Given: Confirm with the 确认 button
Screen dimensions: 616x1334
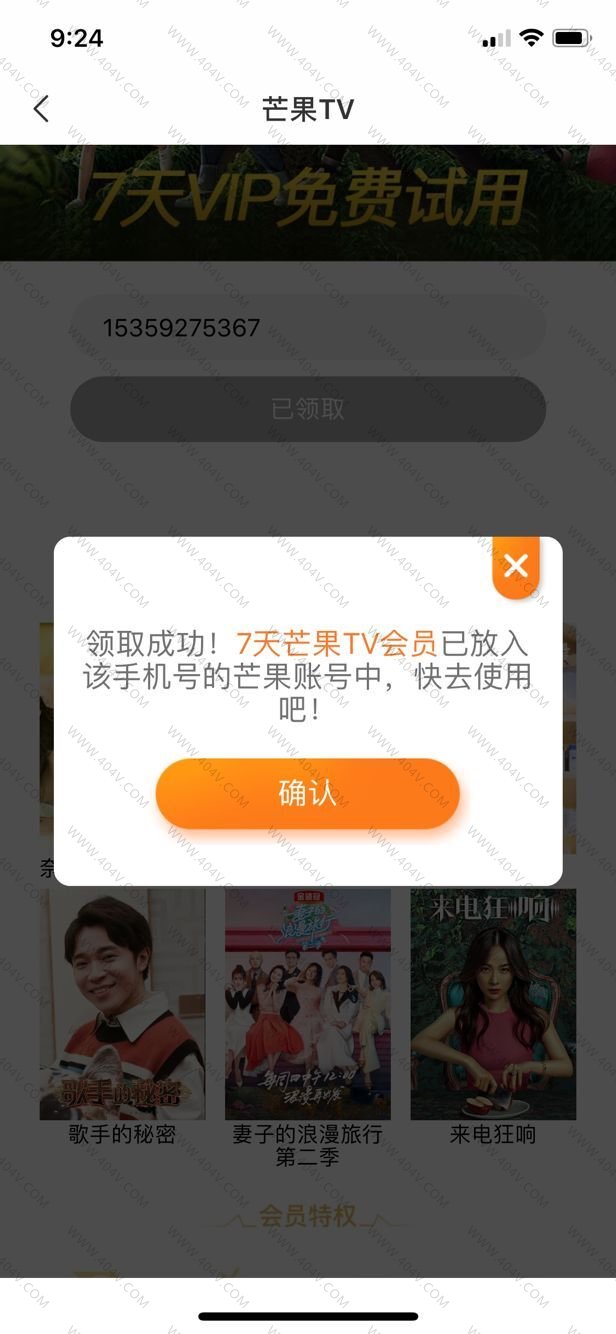Looking at the screenshot, I should coord(307,794).
